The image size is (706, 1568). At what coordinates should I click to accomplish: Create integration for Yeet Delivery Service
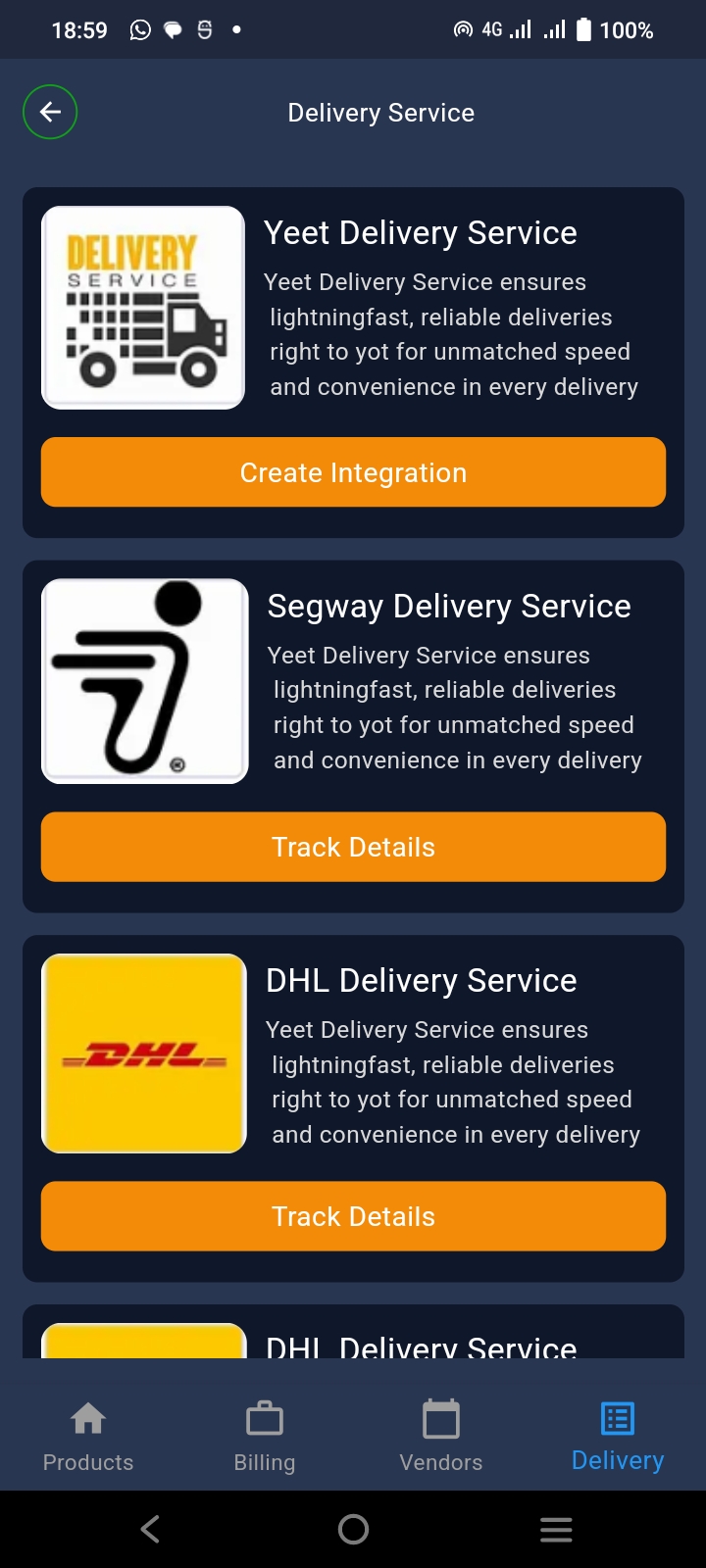coord(353,472)
